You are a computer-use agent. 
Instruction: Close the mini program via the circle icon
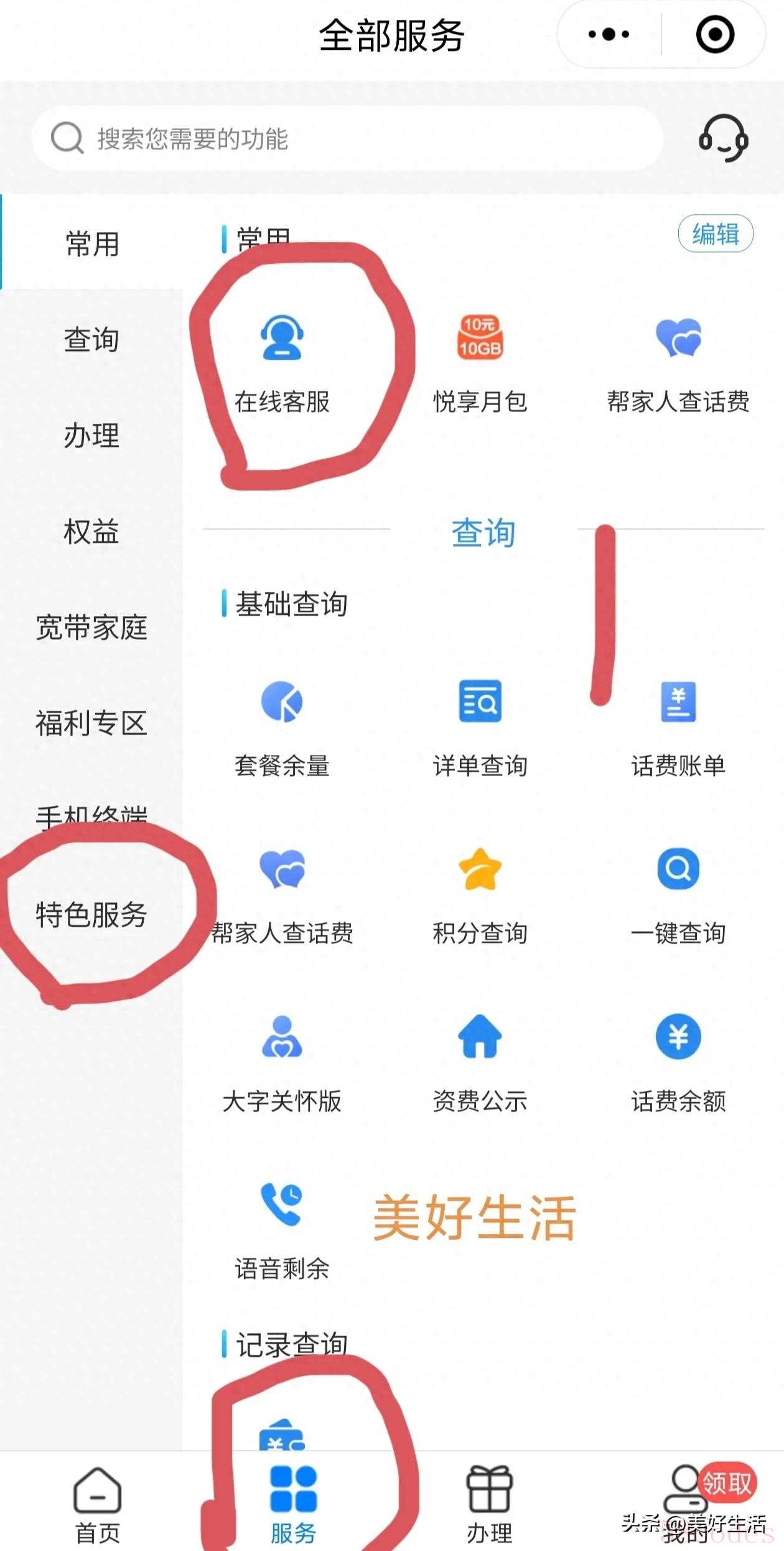click(714, 34)
